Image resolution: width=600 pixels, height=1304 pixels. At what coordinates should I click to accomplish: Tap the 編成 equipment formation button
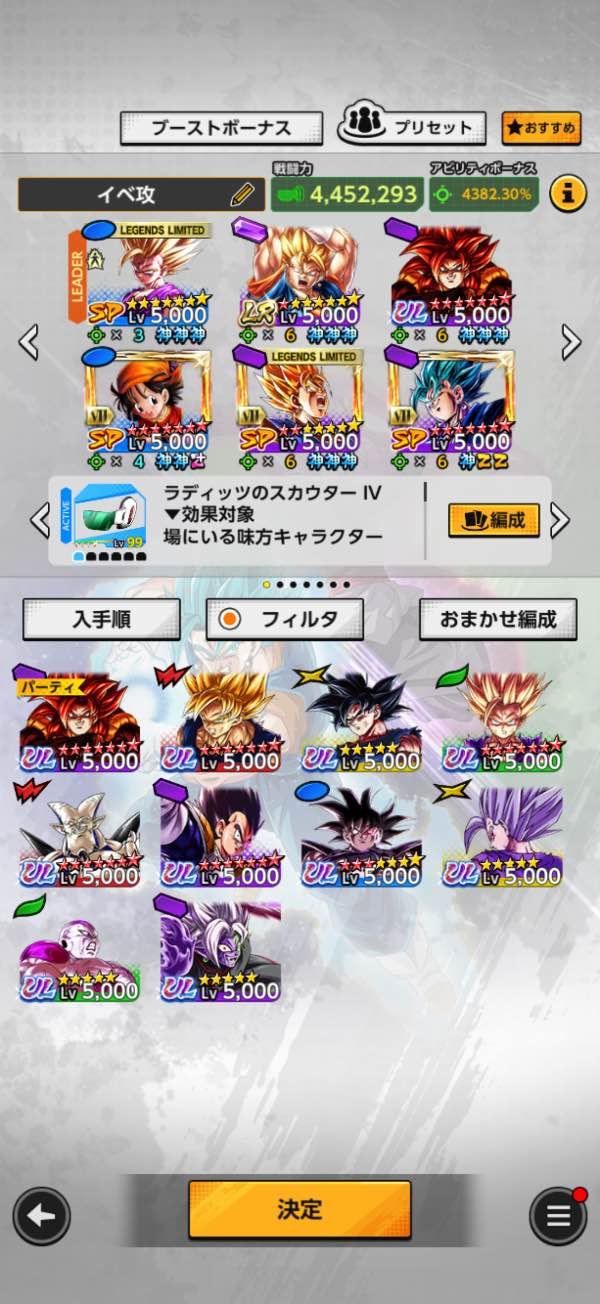(494, 520)
